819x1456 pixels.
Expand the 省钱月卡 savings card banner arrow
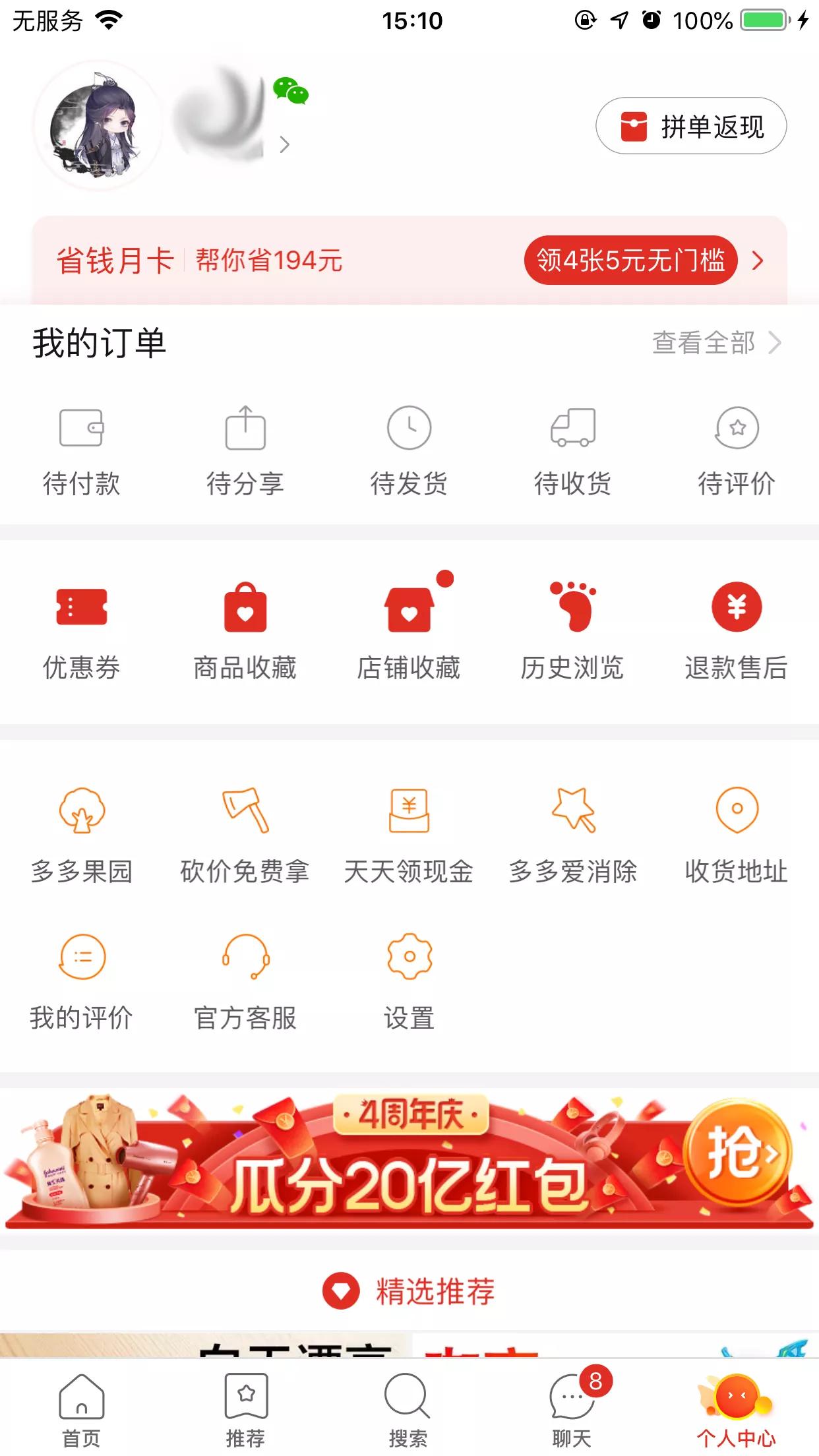pos(758,261)
